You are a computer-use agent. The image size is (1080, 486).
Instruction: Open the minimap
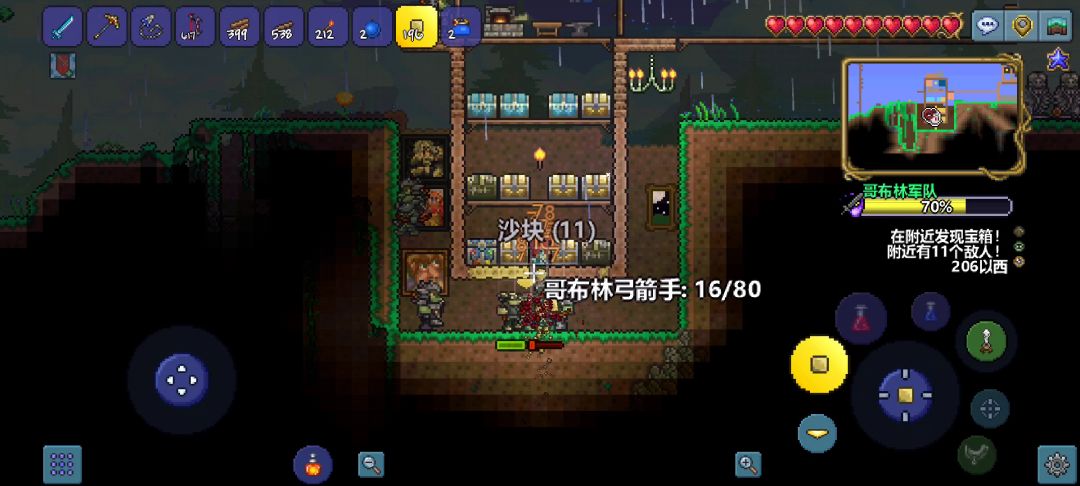932,117
